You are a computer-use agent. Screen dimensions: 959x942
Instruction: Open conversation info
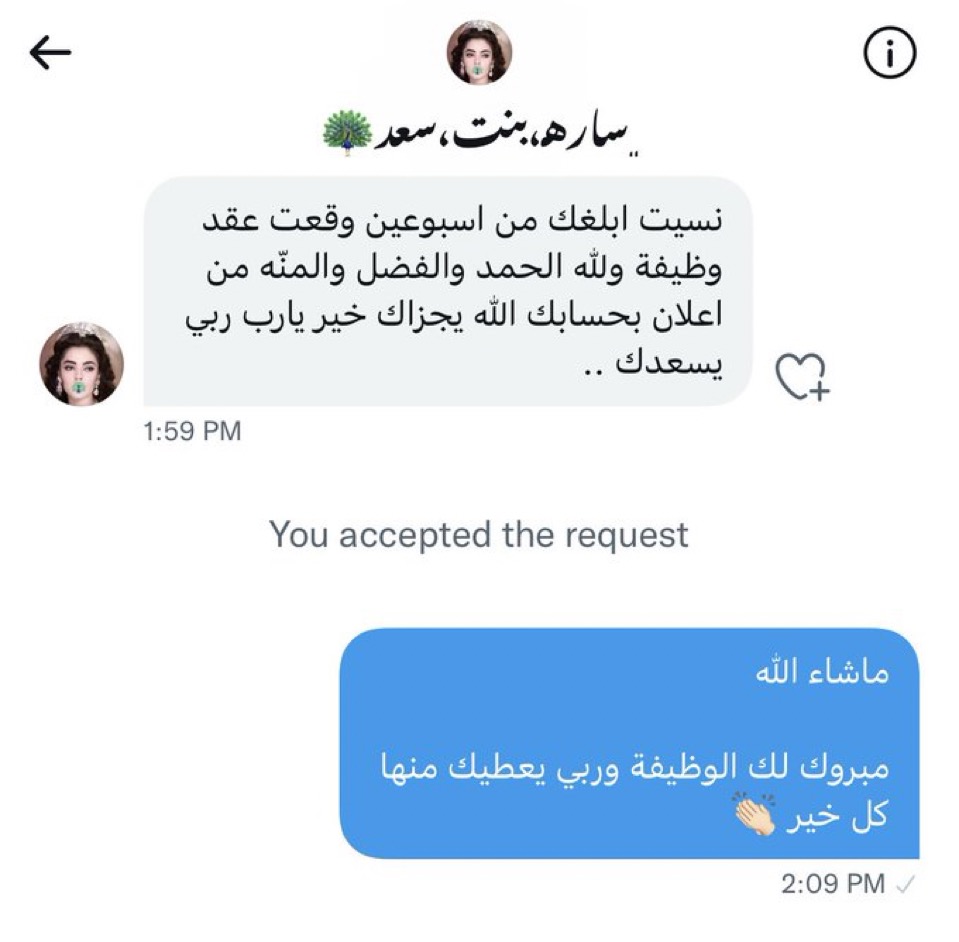[889, 54]
